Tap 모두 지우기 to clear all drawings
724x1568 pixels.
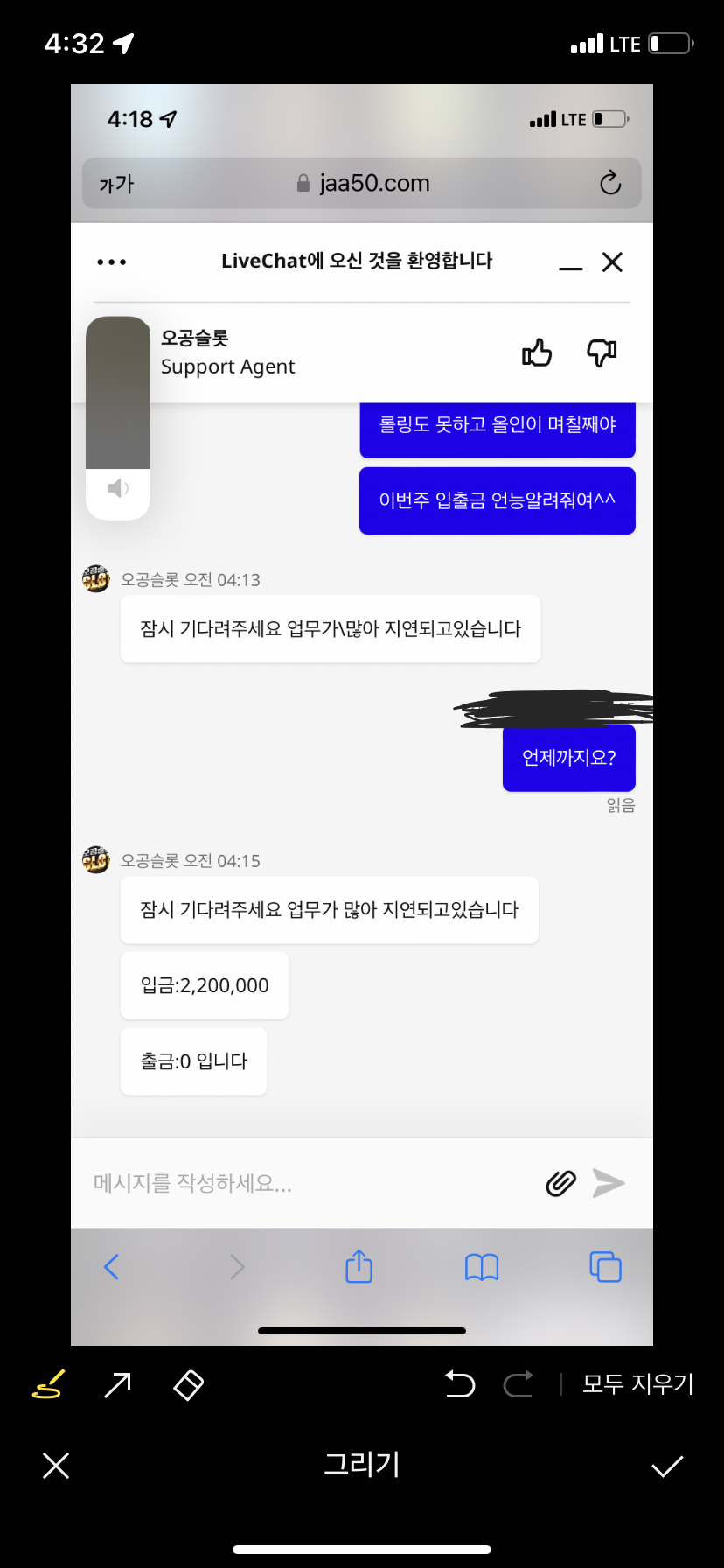(638, 1383)
